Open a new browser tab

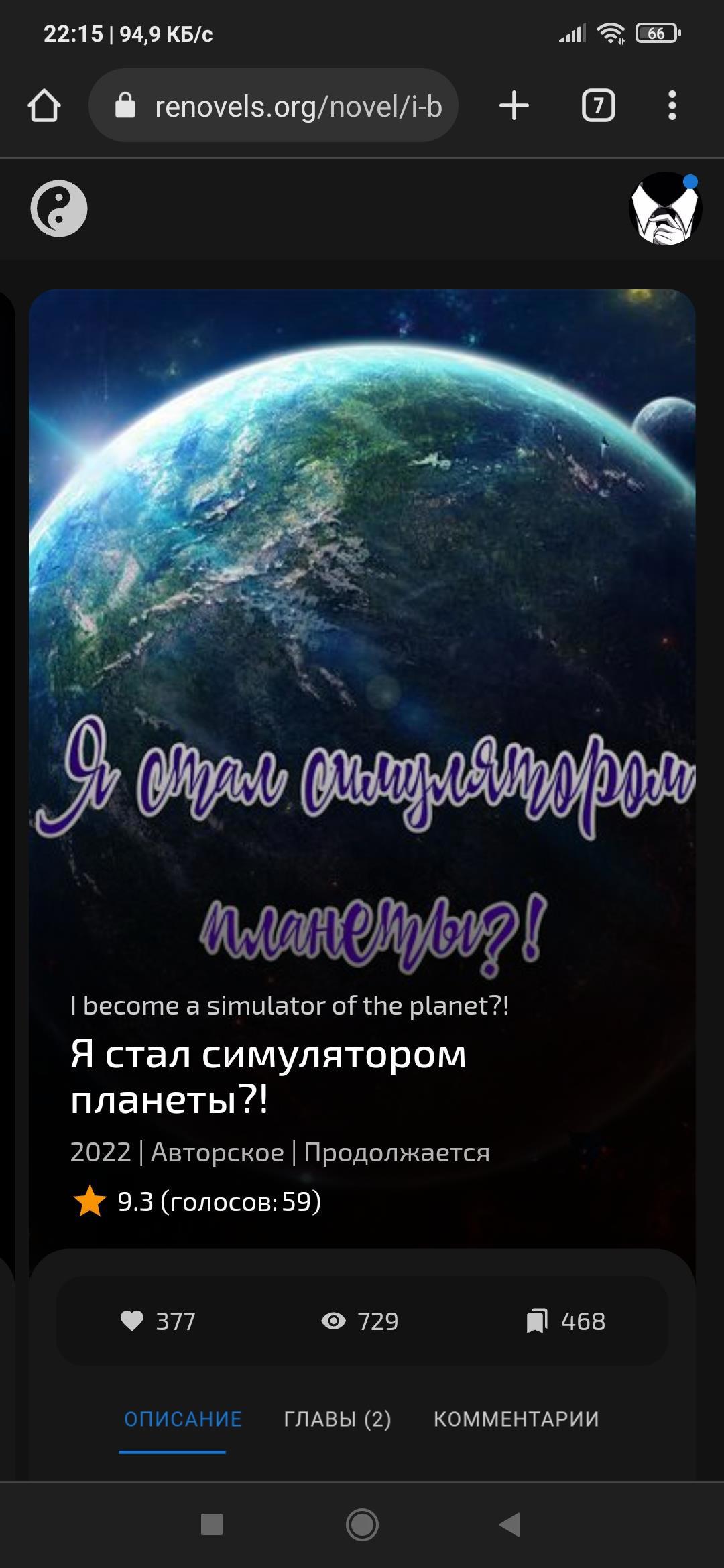tap(514, 106)
